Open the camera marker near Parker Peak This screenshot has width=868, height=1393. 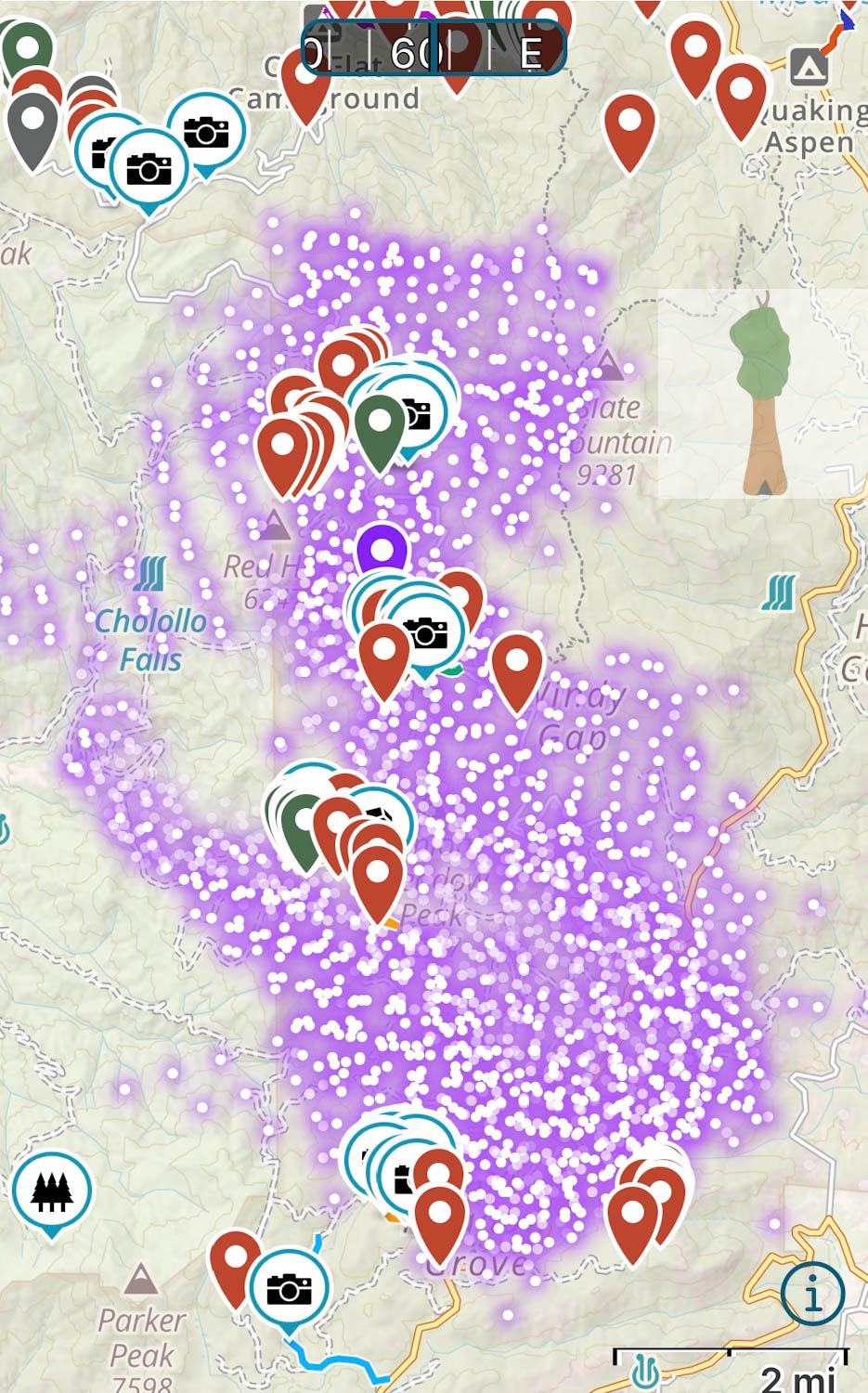click(289, 1288)
